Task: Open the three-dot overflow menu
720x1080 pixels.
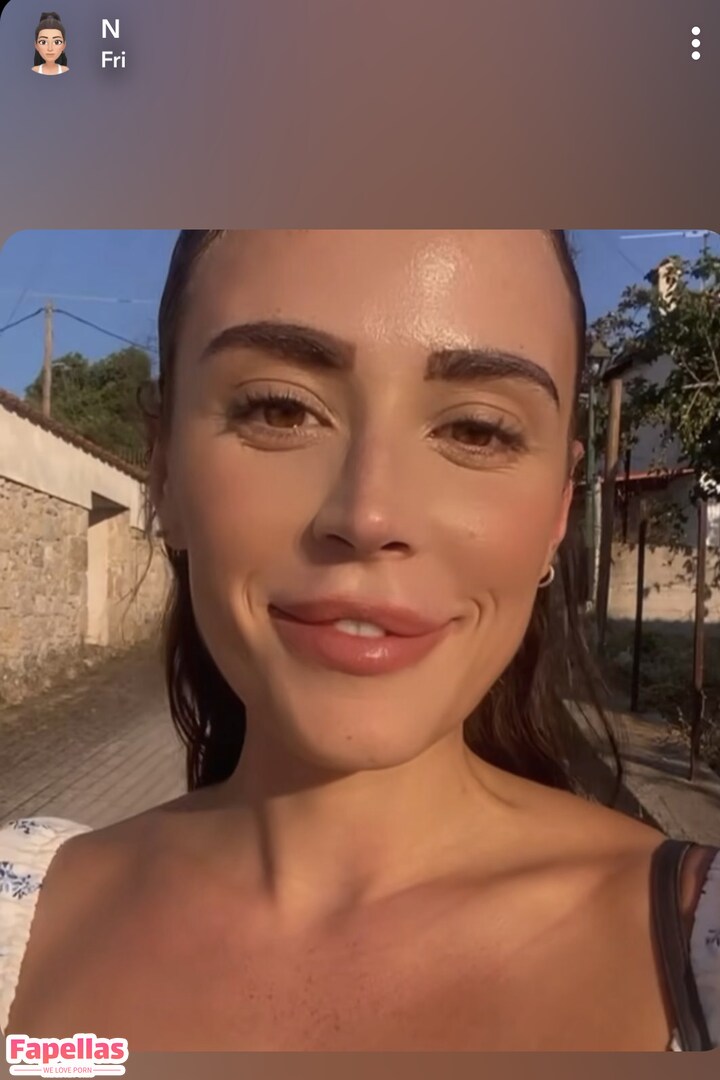Action: [695, 43]
